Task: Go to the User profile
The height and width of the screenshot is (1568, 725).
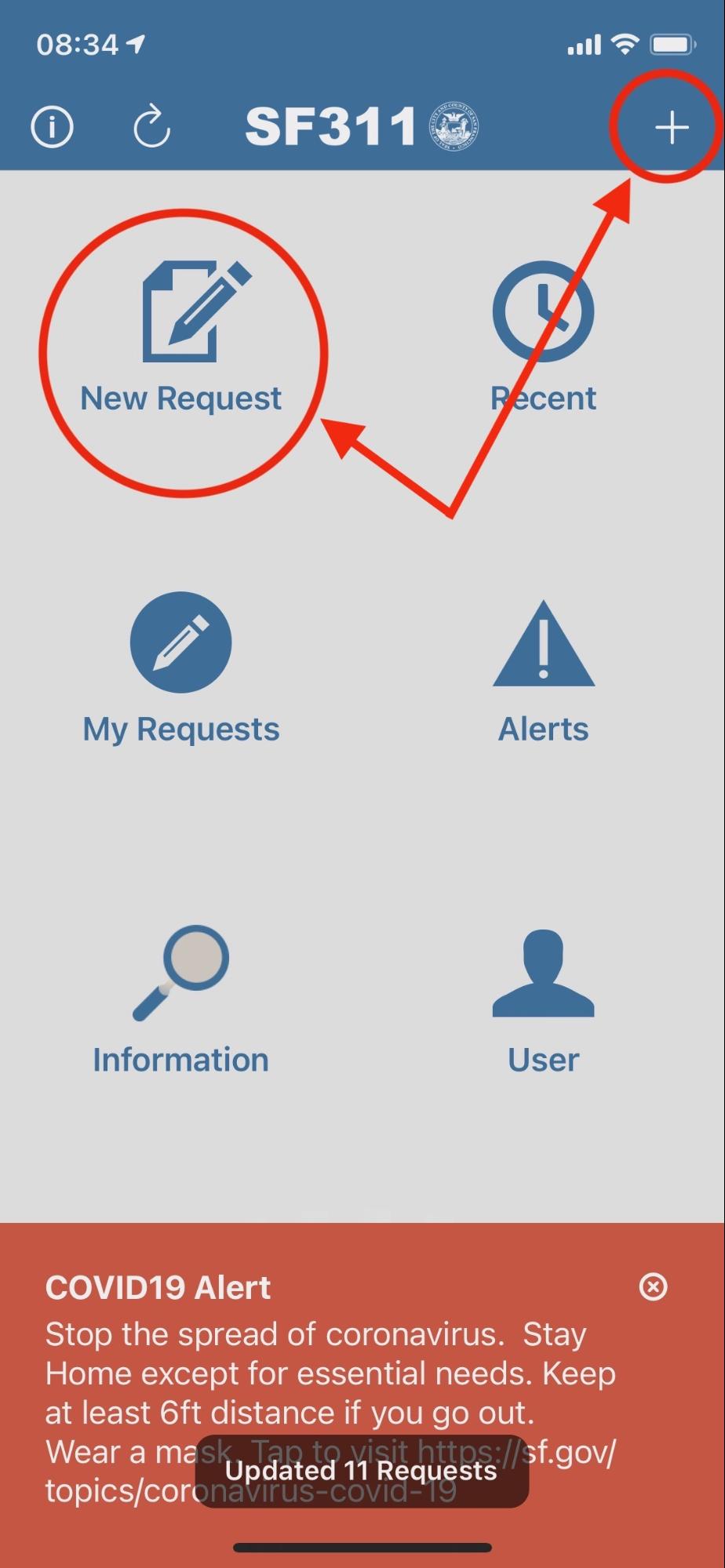Action: 543,1002
